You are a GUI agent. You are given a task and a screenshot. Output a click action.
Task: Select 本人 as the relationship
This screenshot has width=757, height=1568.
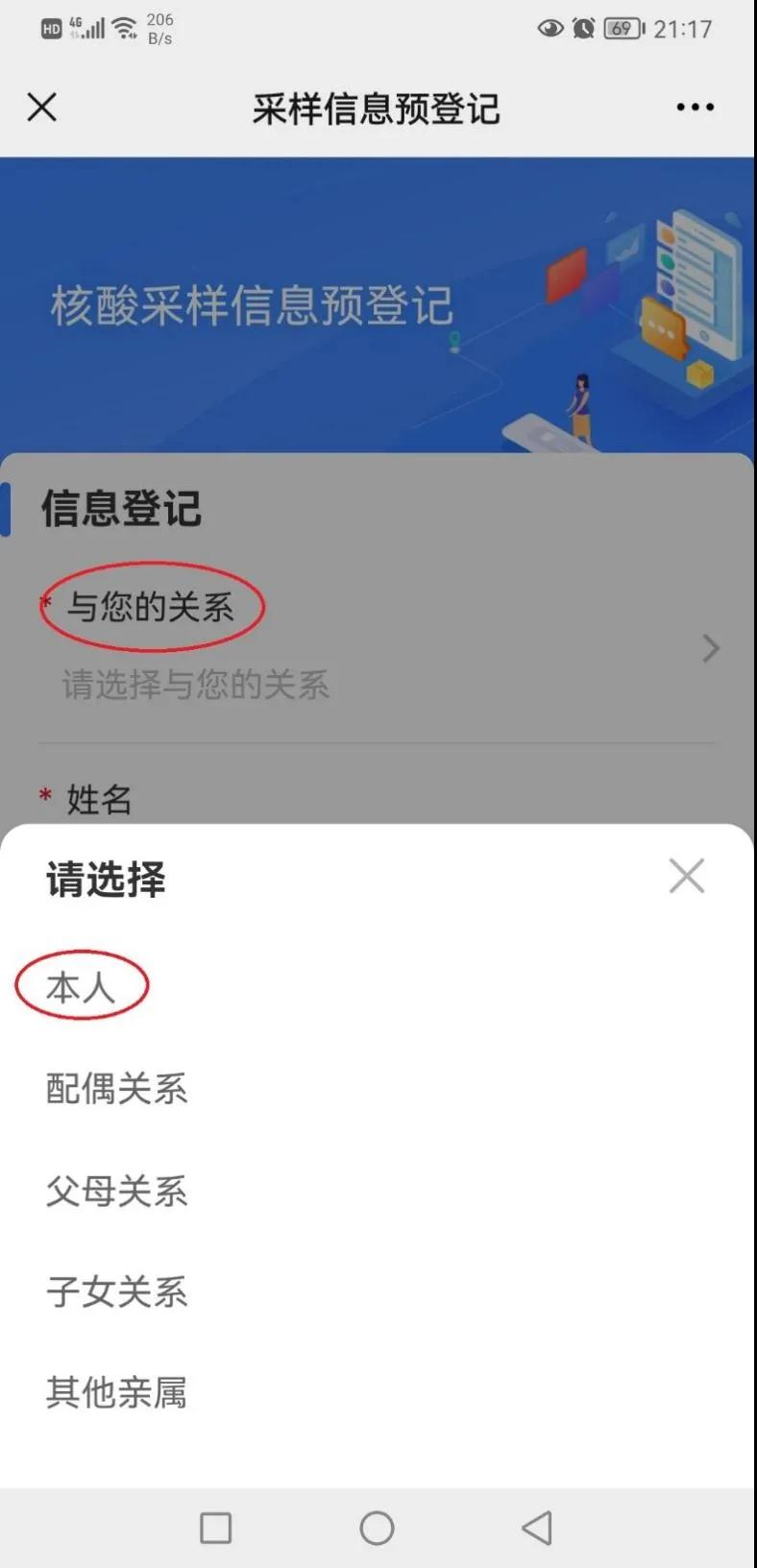(82, 987)
